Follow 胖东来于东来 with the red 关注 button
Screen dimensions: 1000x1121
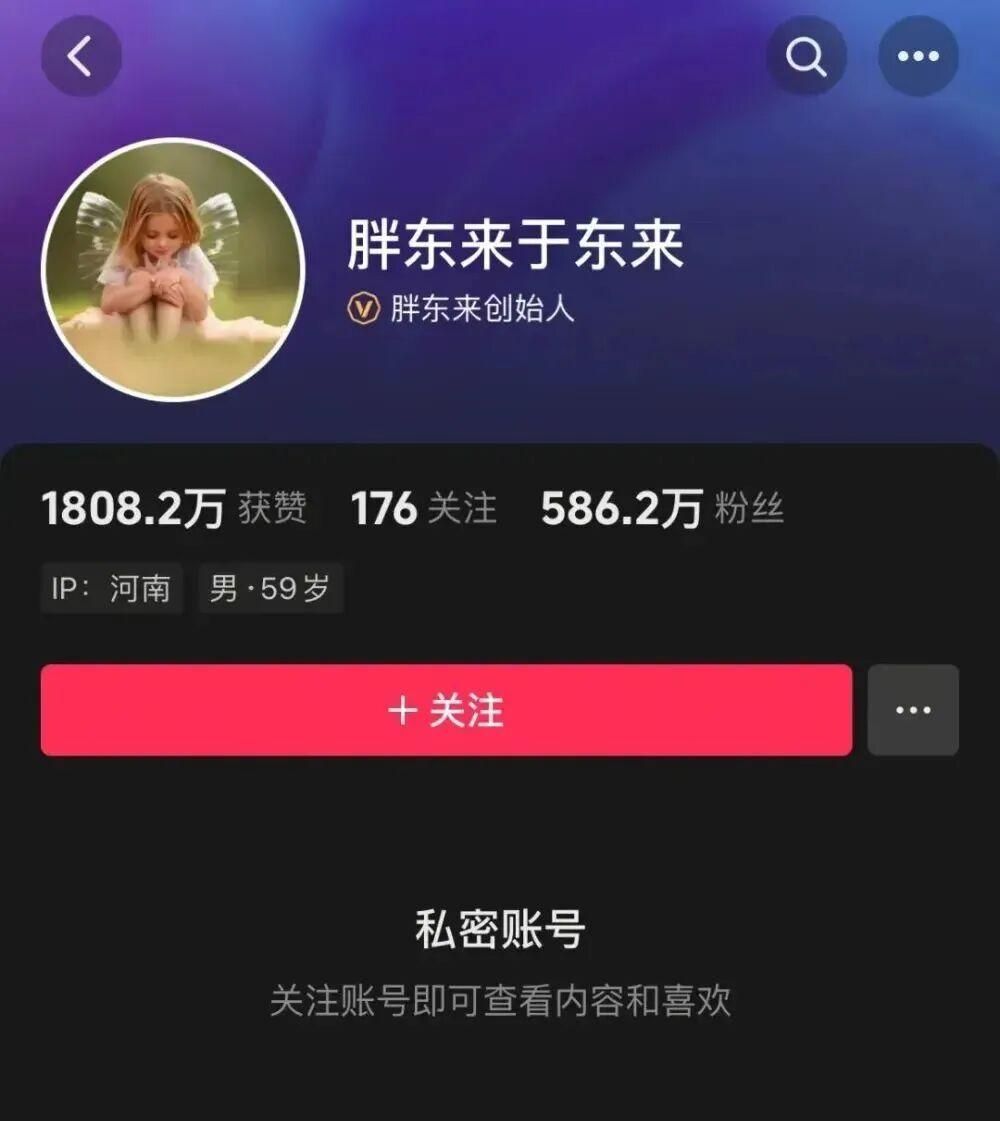(x=446, y=710)
